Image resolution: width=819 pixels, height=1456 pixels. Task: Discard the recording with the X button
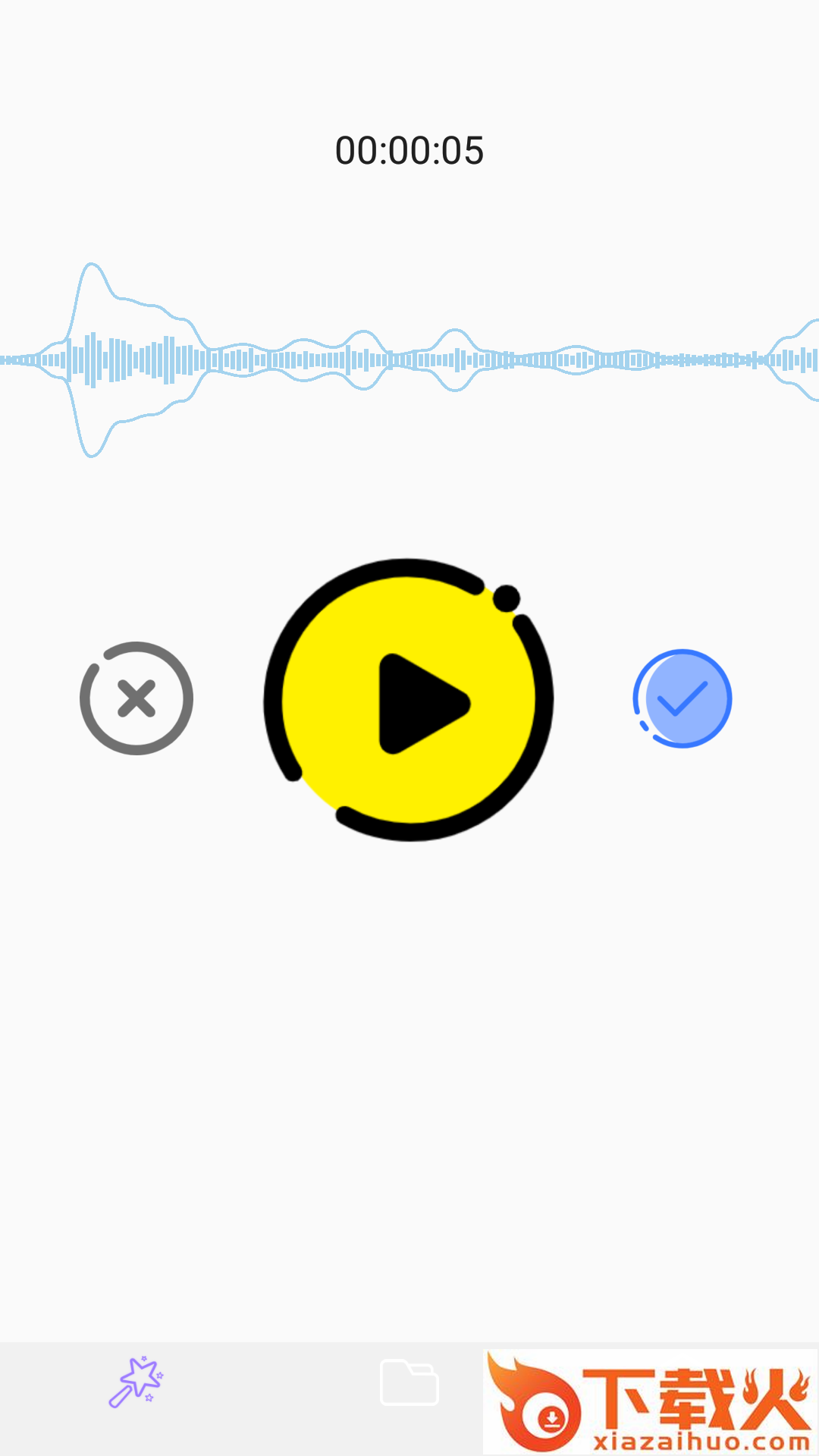click(136, 698)
